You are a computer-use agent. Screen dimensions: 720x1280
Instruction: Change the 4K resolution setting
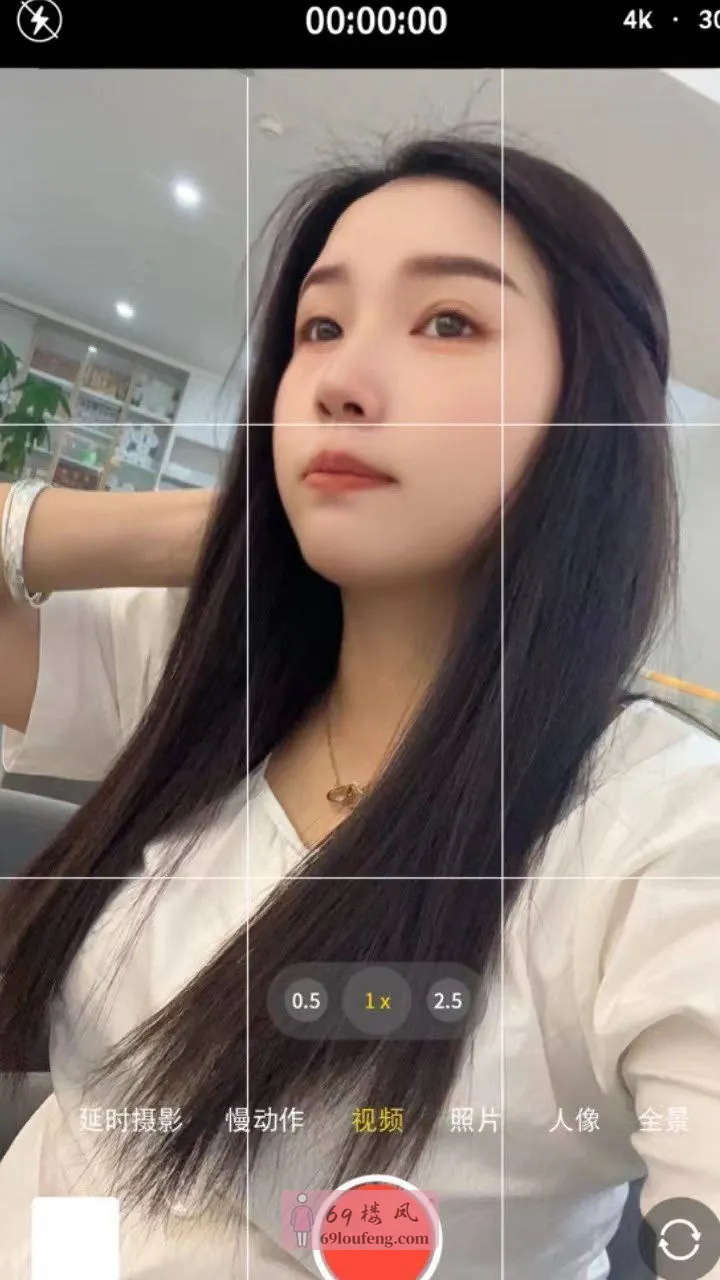(637, 21)
